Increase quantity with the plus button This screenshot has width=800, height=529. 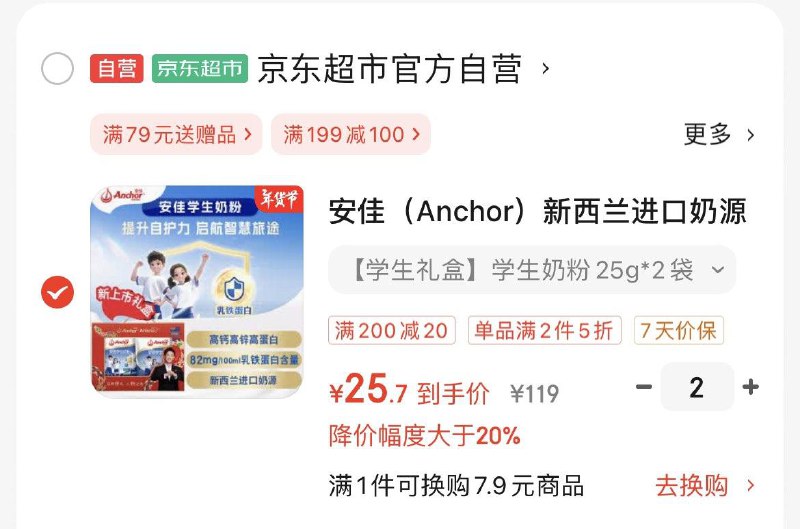click(751, 387)
